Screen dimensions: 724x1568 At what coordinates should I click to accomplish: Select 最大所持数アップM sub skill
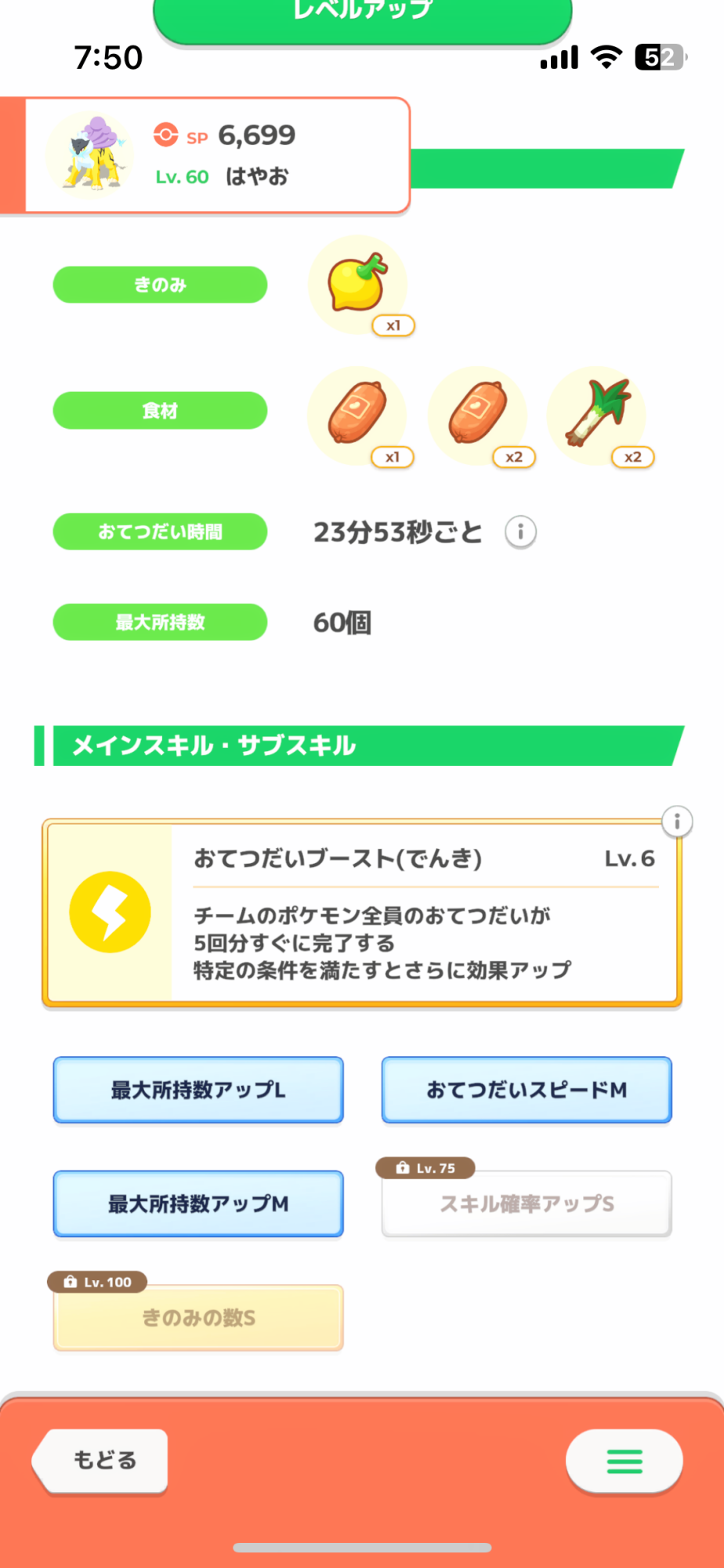click(x=198, y=1203)
